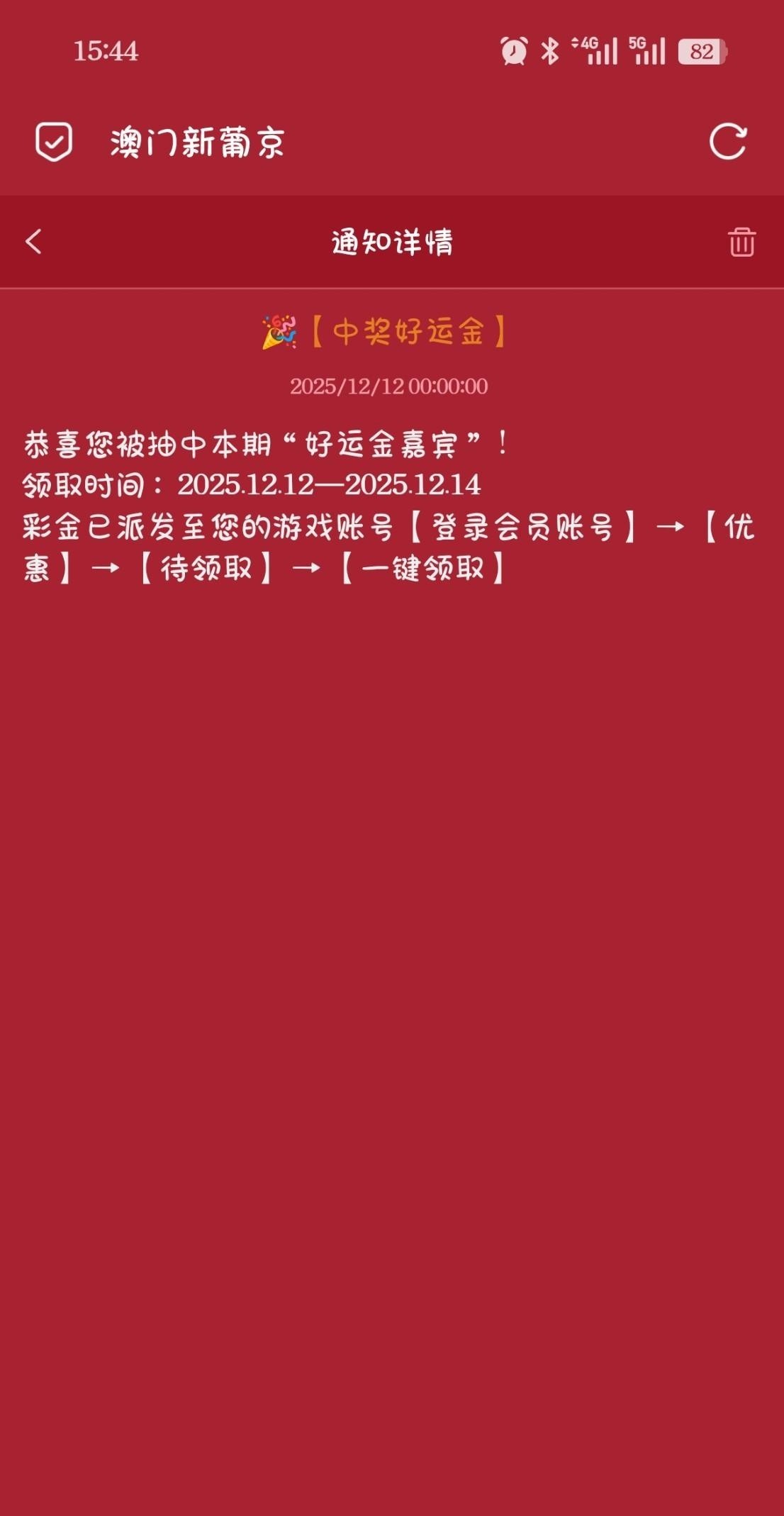
Task: Delete this notification with the trash icon
Action: coord(741,242)
